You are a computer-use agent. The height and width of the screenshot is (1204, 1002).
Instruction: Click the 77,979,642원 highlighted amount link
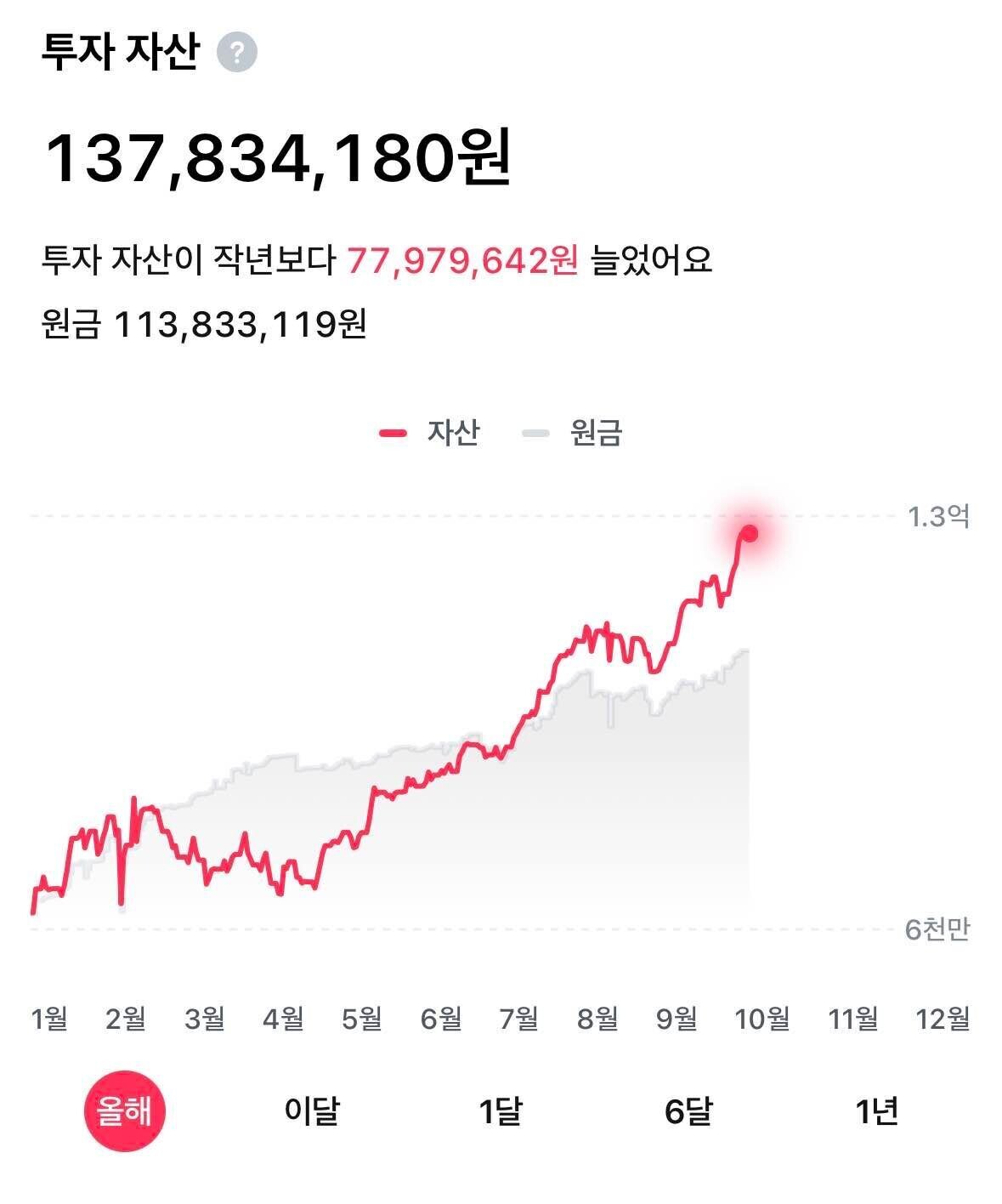point(464,262)
